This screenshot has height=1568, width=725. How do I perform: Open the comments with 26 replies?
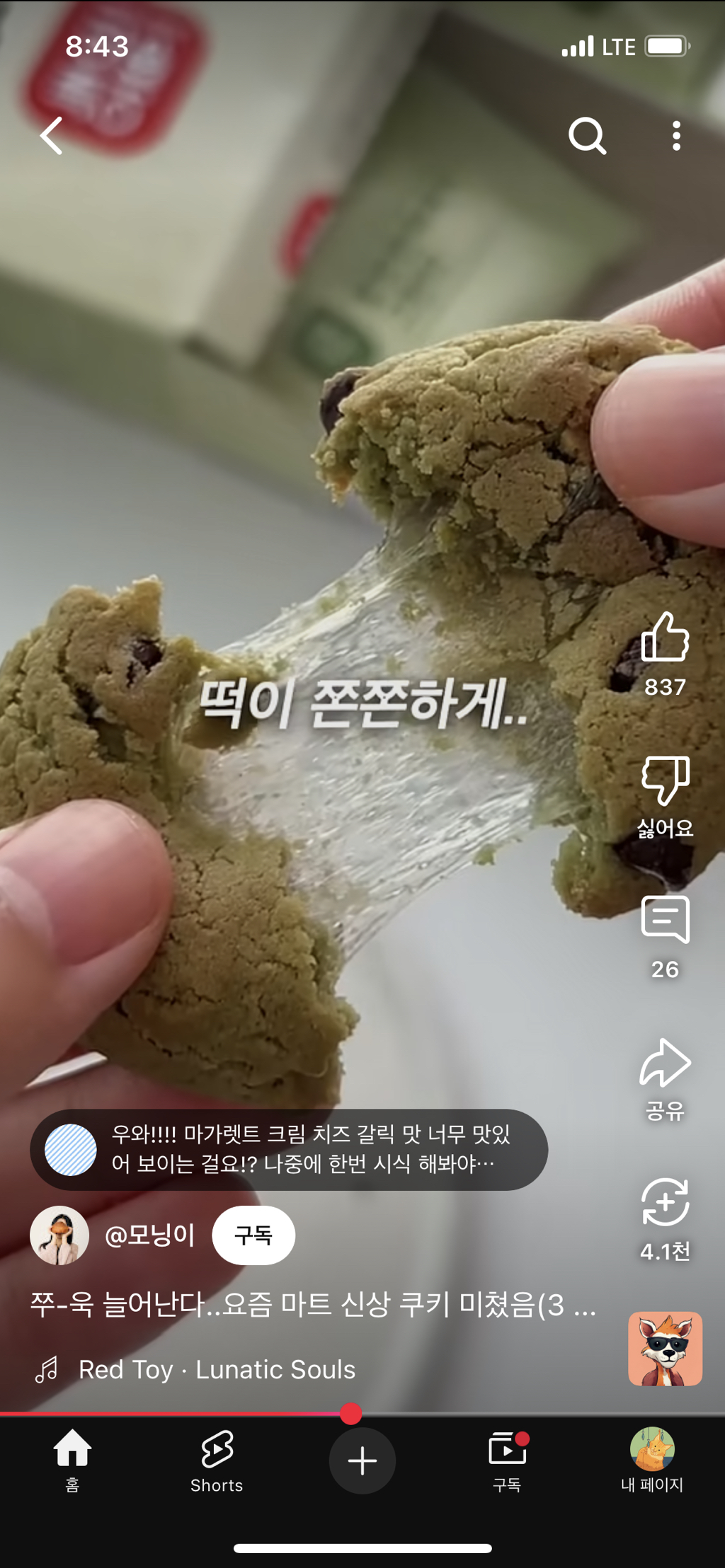pyautogui.click(x=665, y=921)
